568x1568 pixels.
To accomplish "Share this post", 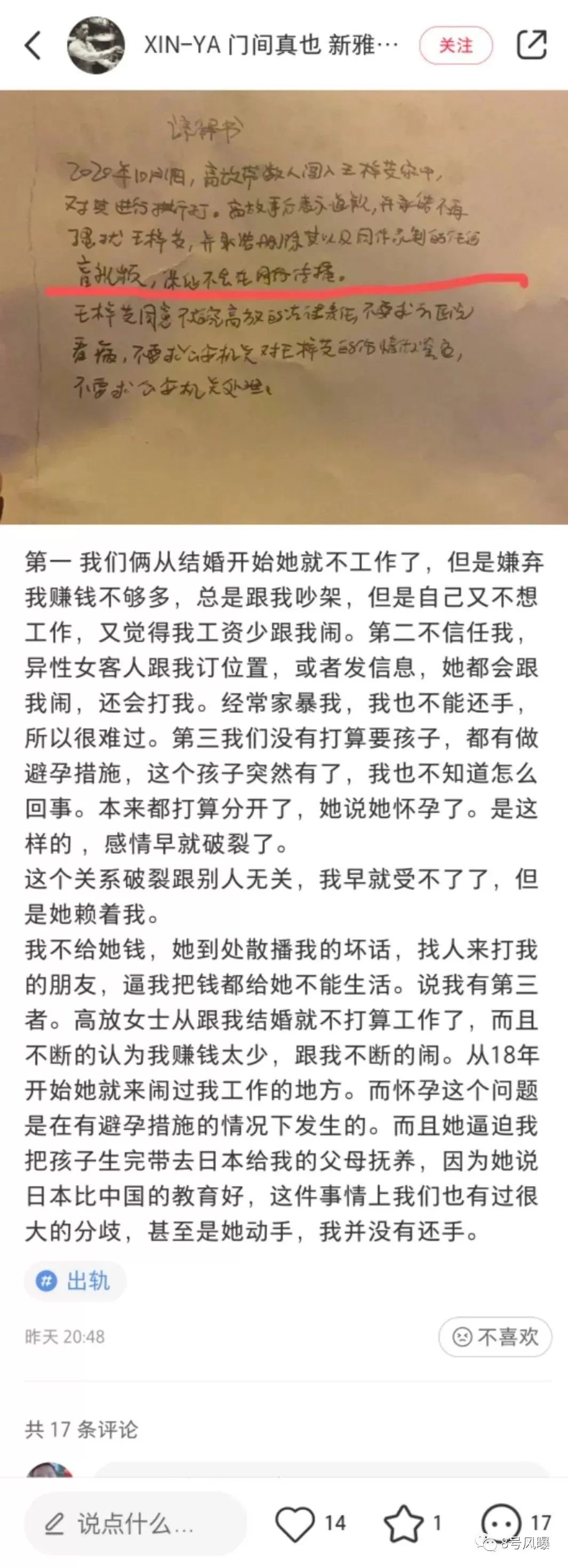I will [532, 44].
